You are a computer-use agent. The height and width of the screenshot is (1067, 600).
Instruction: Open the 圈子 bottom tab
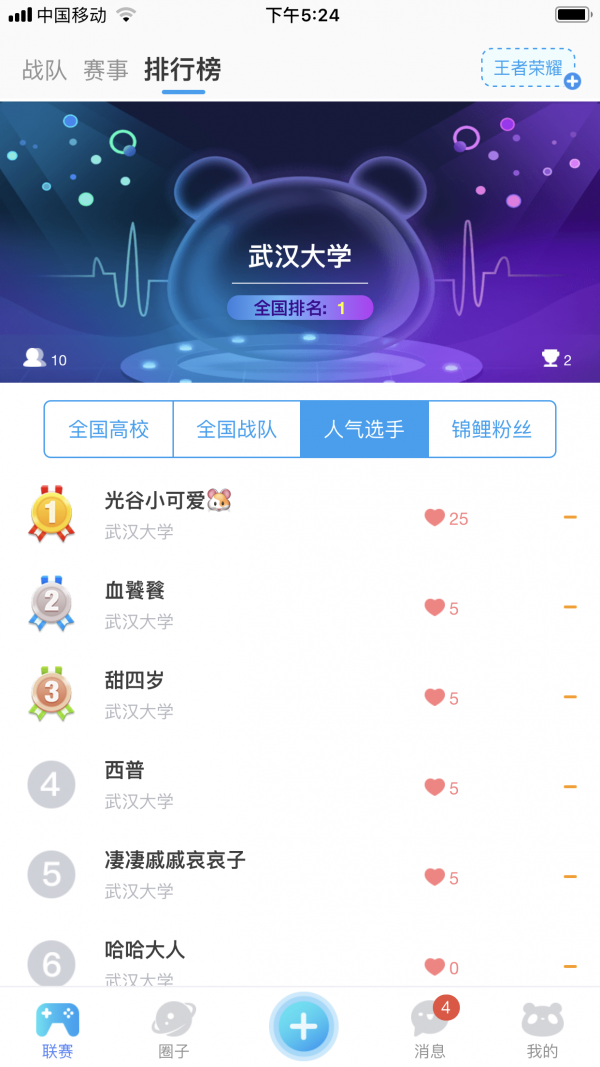pyautogui.click(x=174, y=1029)
